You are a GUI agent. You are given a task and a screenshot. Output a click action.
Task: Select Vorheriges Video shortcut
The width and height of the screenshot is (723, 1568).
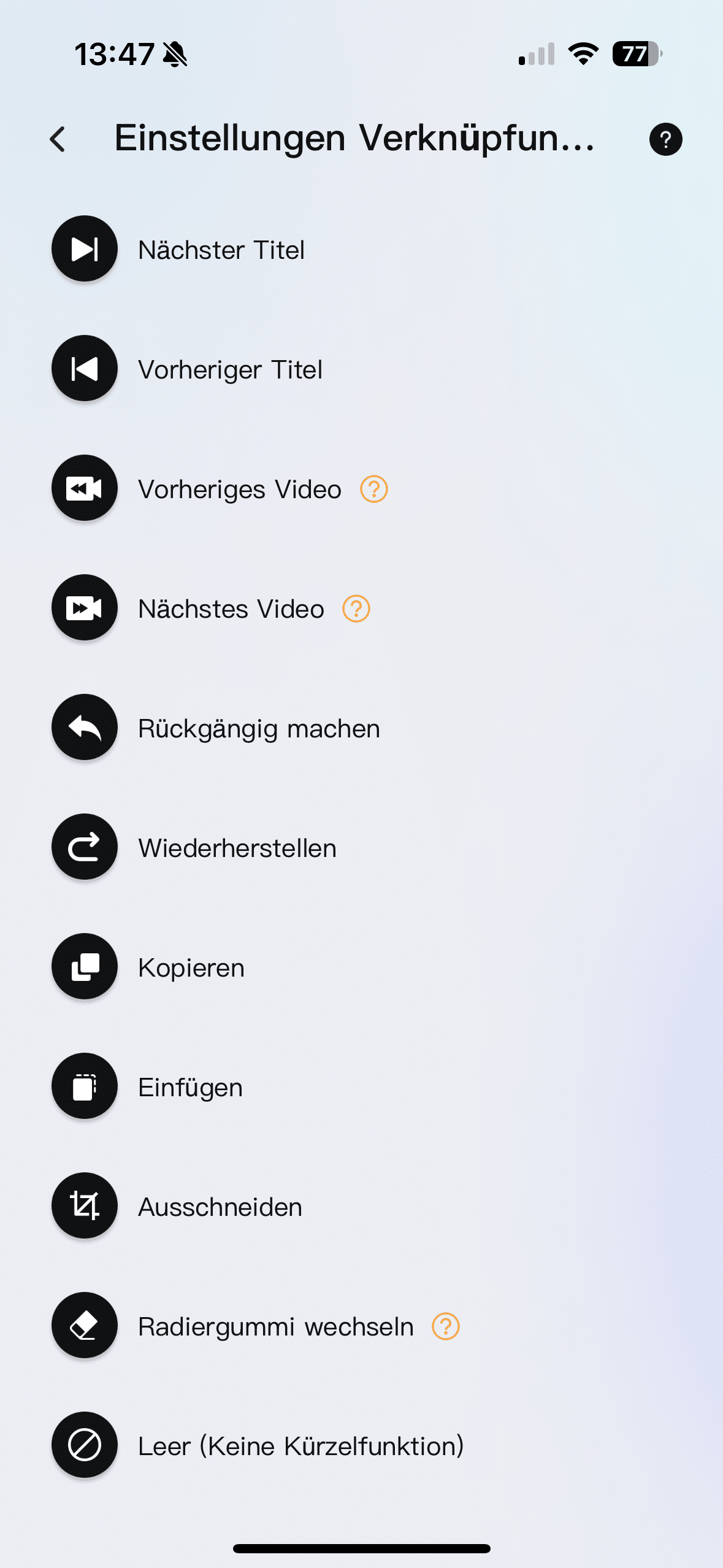(x=239, y=489)
